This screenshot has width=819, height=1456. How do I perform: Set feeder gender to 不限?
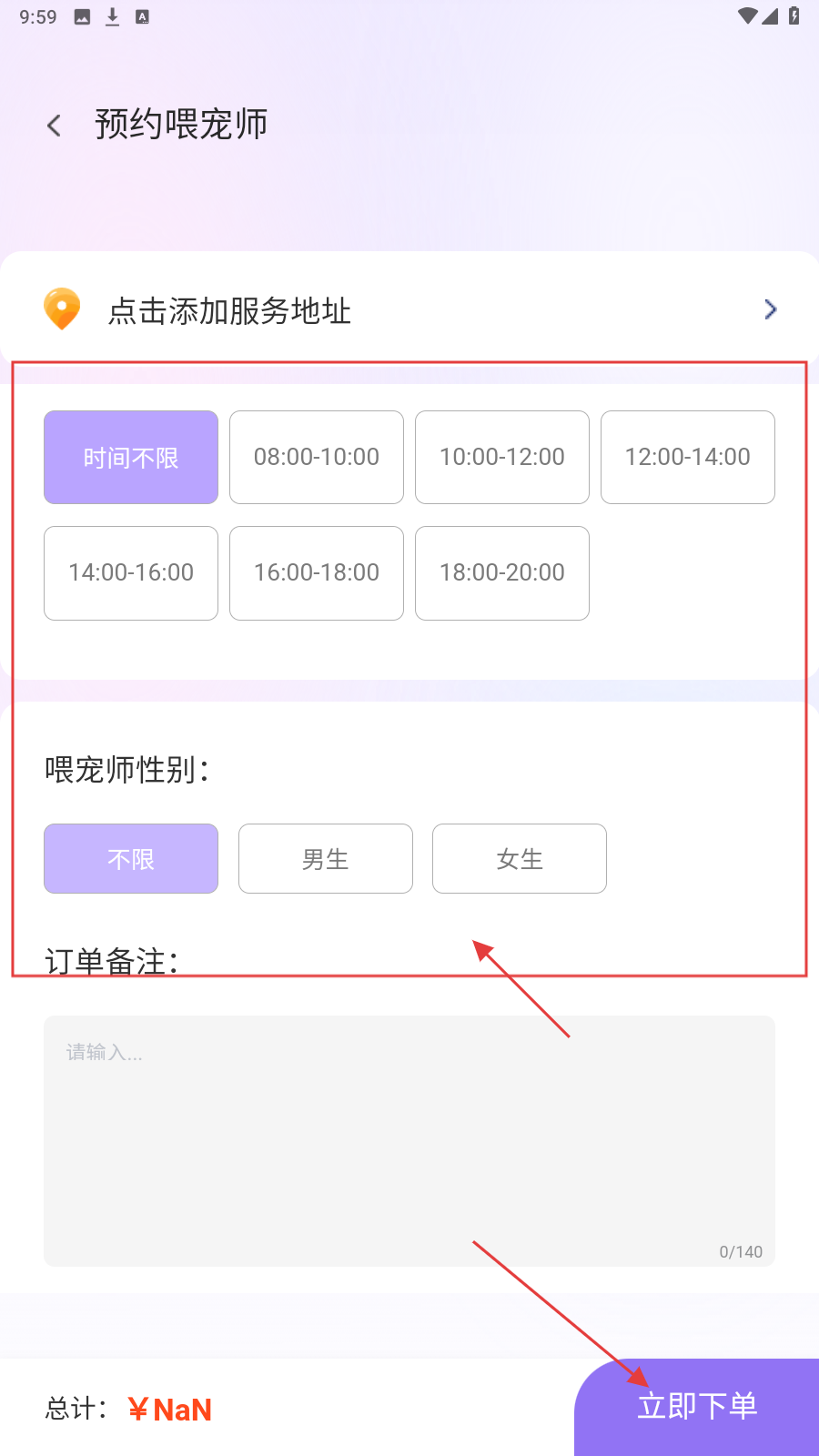click(x=131, y=859)
